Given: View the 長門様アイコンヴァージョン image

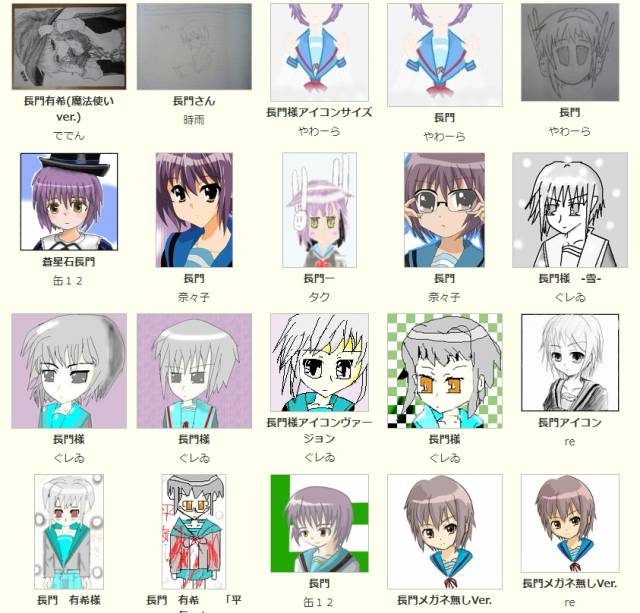Looking at the screenshot, I should click(x=319, y=363).
